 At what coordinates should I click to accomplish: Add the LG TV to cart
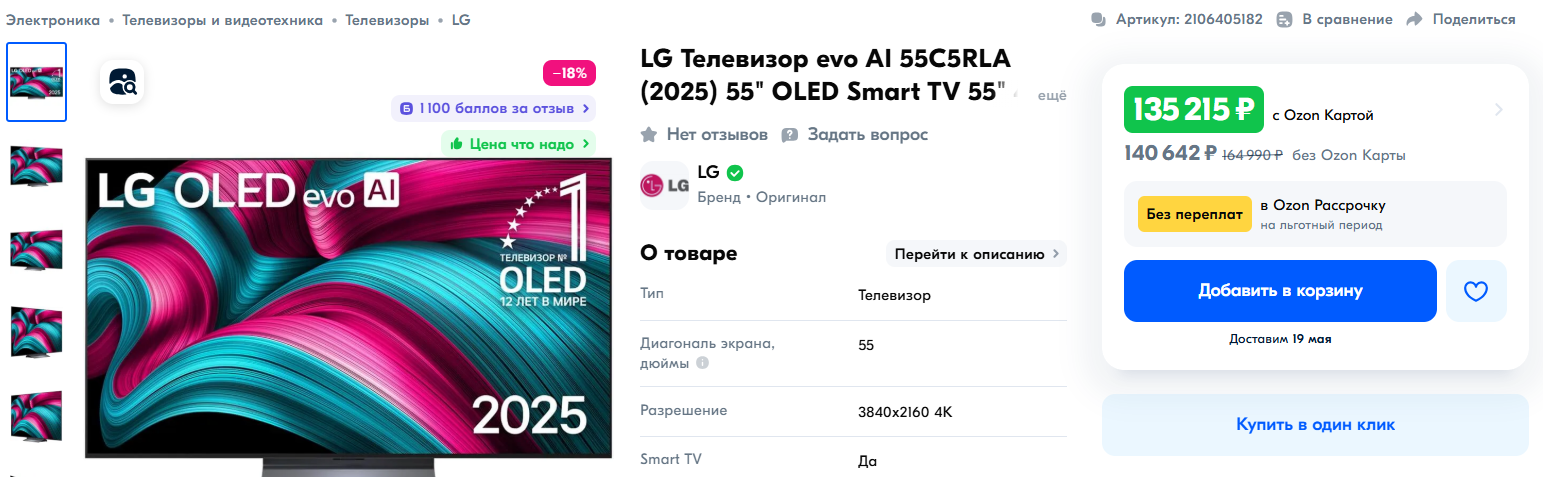tap(1279, 291)
